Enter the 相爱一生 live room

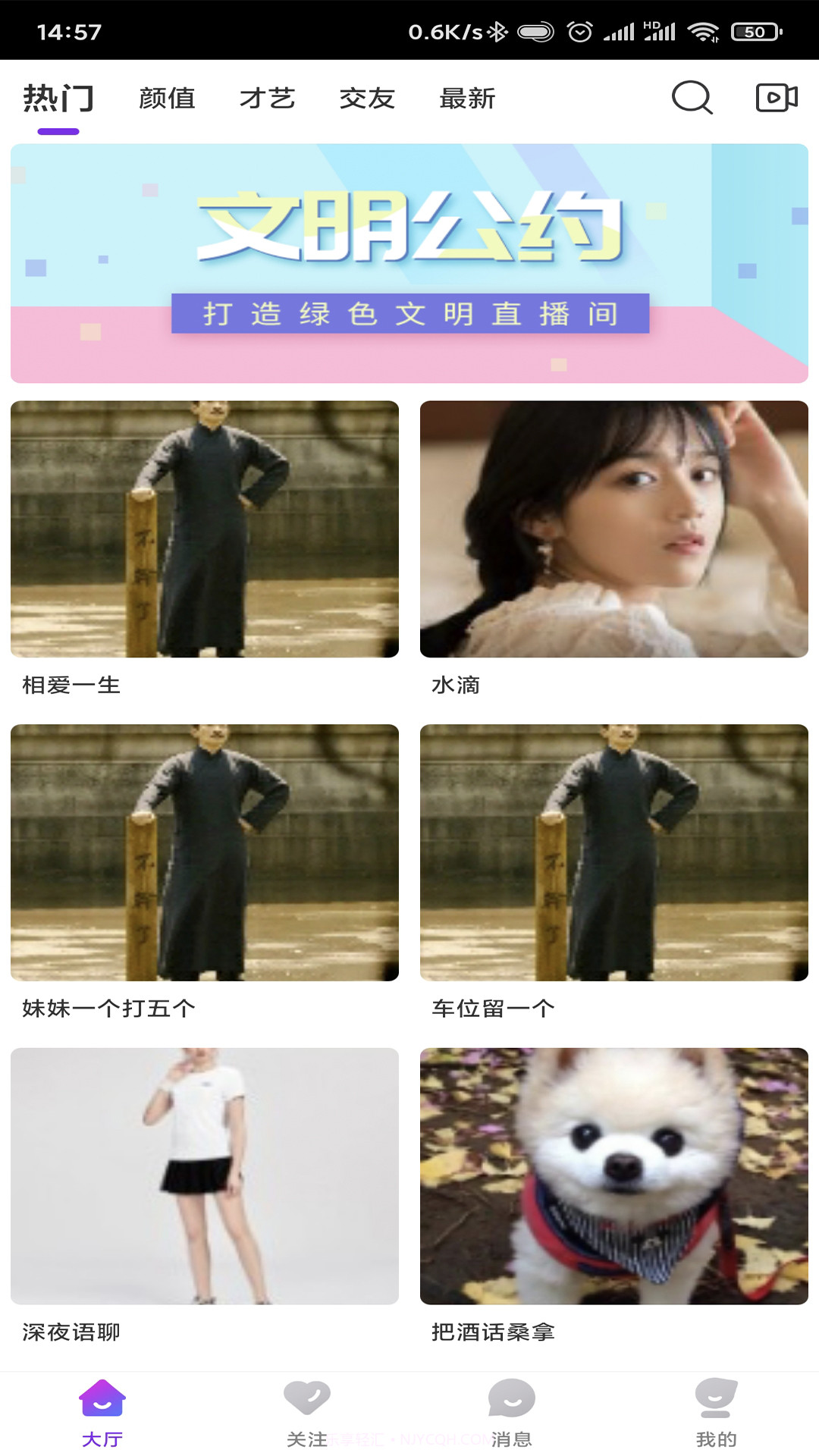click(x=205, y=529)
